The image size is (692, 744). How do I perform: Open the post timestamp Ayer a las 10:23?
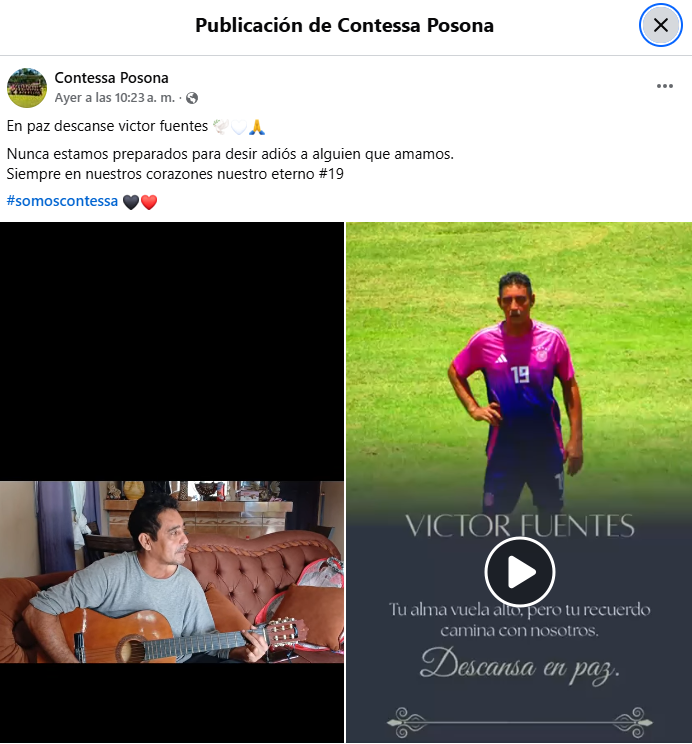point(114,98)
